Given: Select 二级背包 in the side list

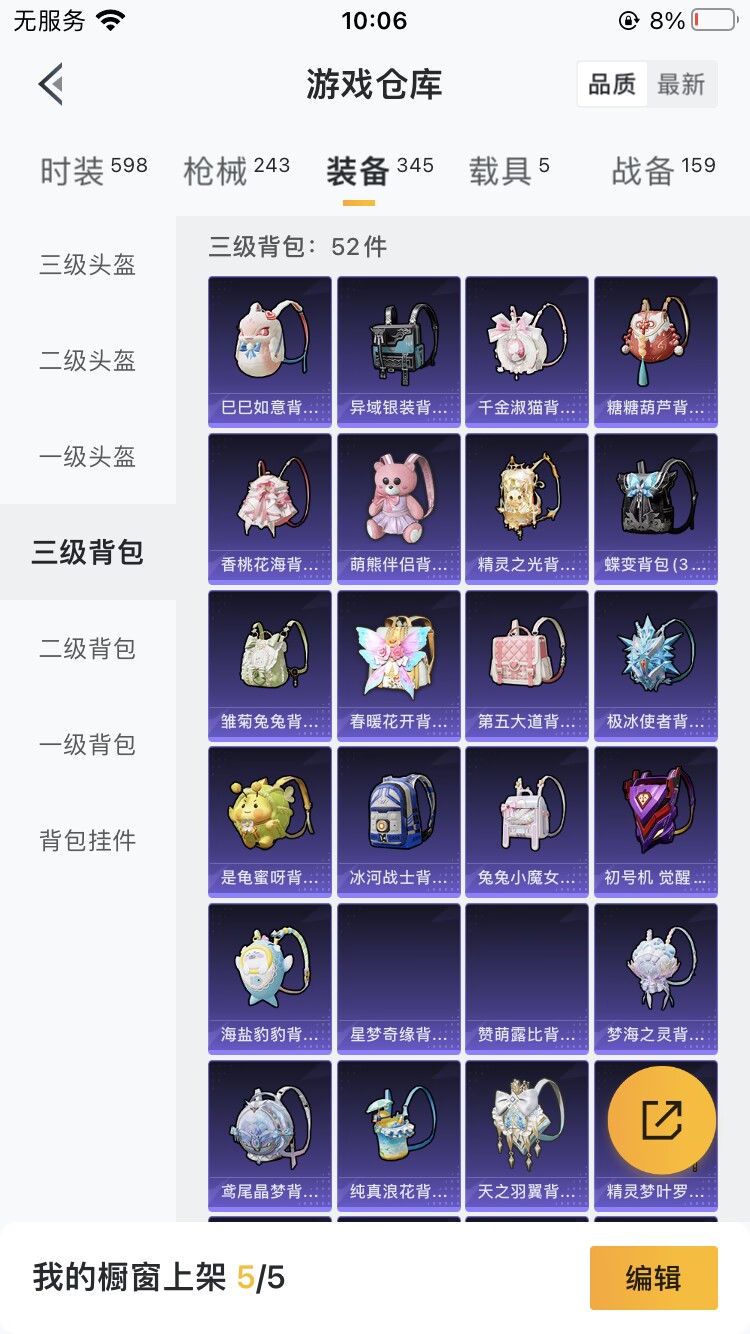Looking at the screenshot, I should [88, 649].
